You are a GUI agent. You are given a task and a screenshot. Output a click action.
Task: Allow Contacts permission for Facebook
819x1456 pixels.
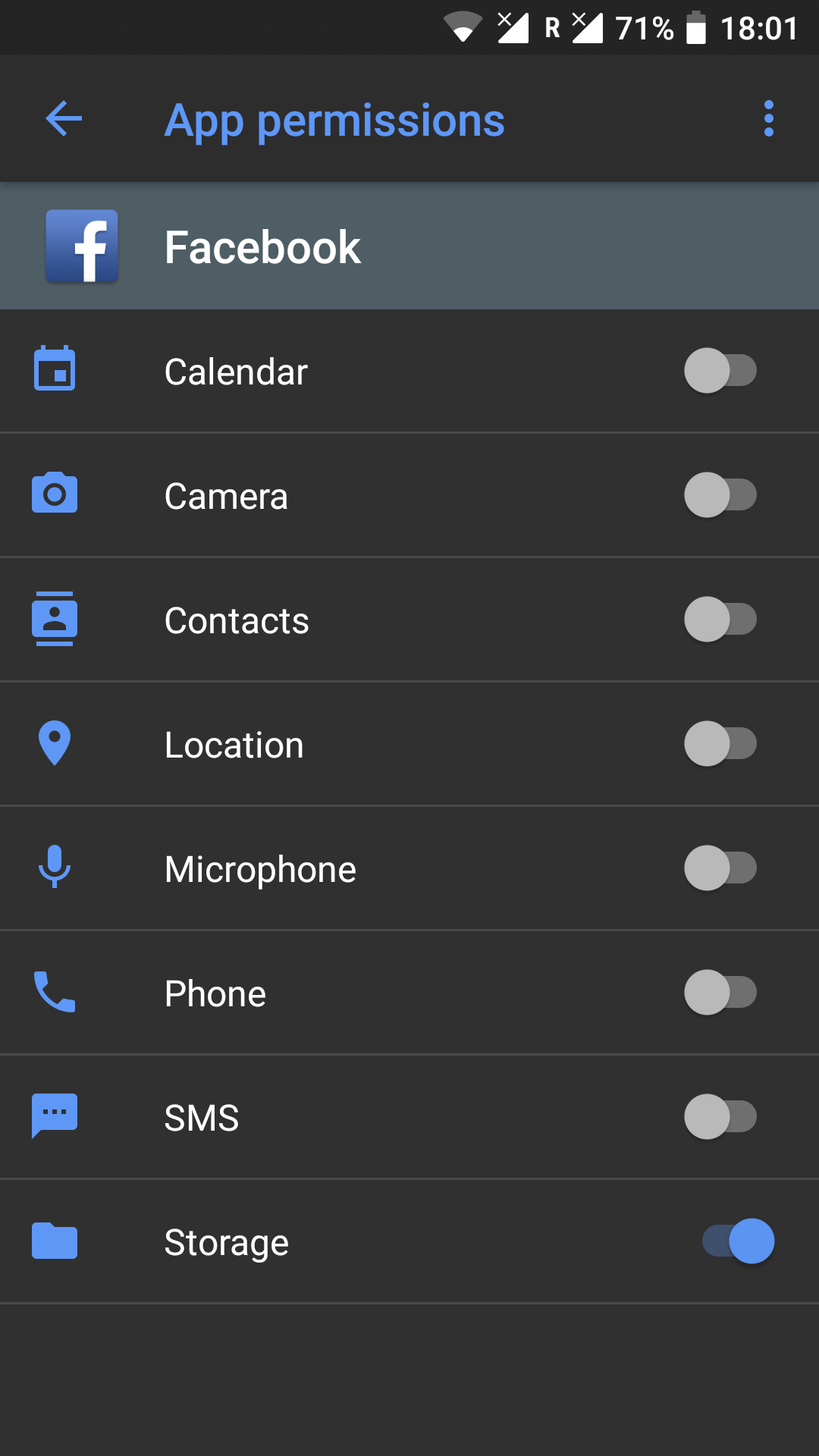[x=720, y=620]
